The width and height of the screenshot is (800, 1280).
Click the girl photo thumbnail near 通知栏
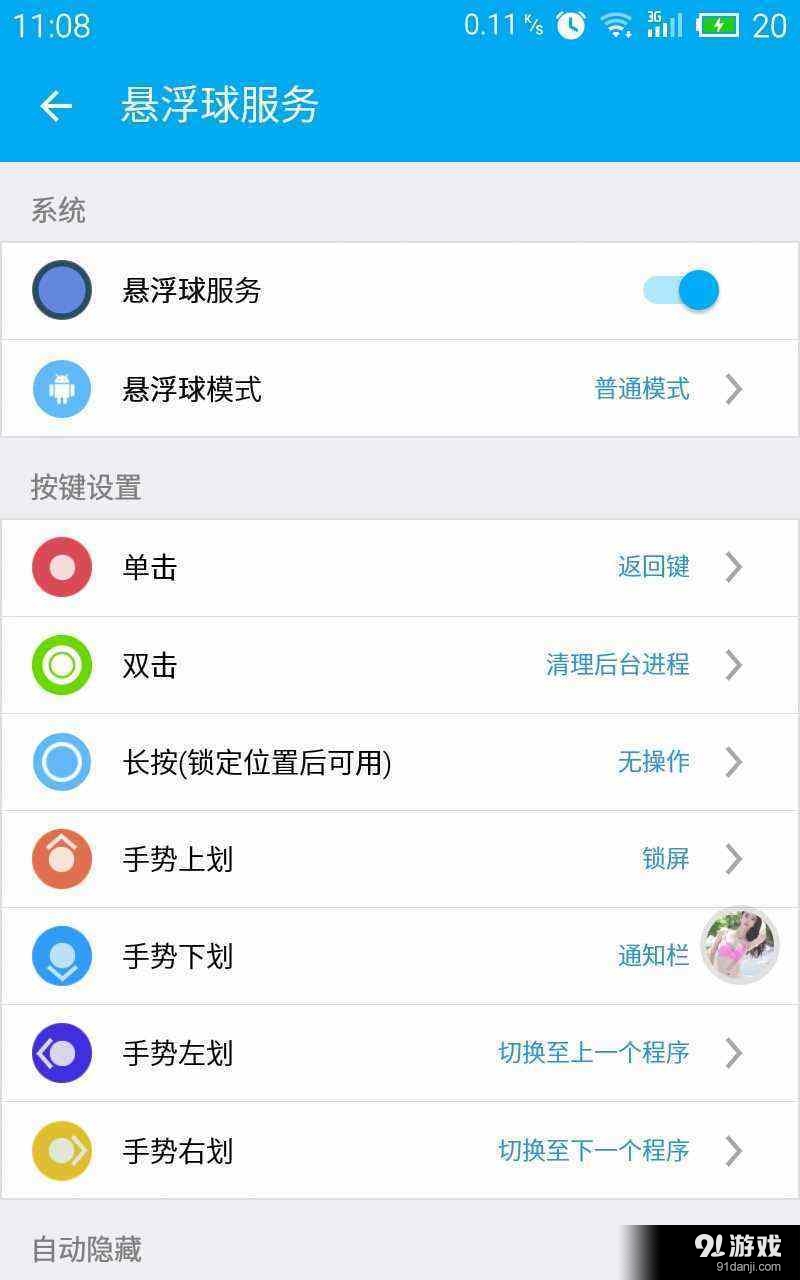pyautogui.click(x=740, y=945)
